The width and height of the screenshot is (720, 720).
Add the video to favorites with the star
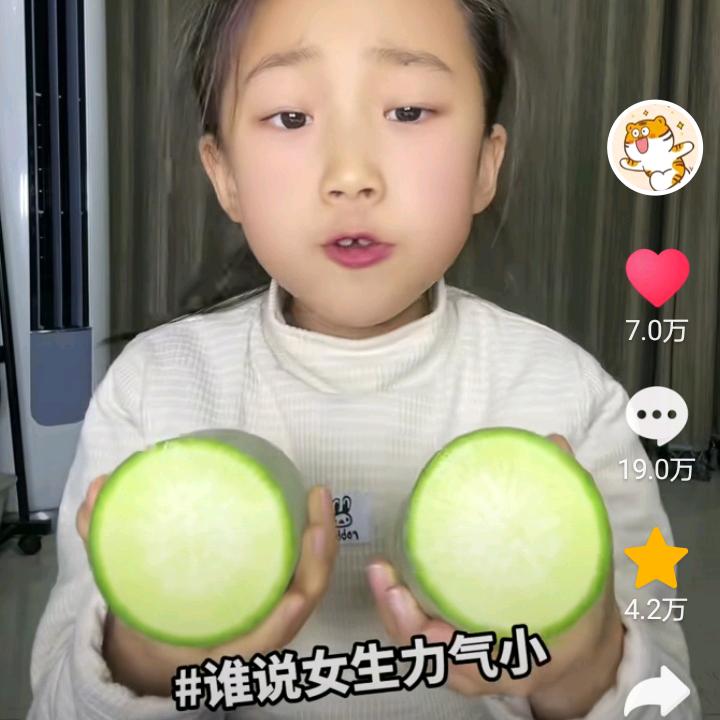[657, 559]
